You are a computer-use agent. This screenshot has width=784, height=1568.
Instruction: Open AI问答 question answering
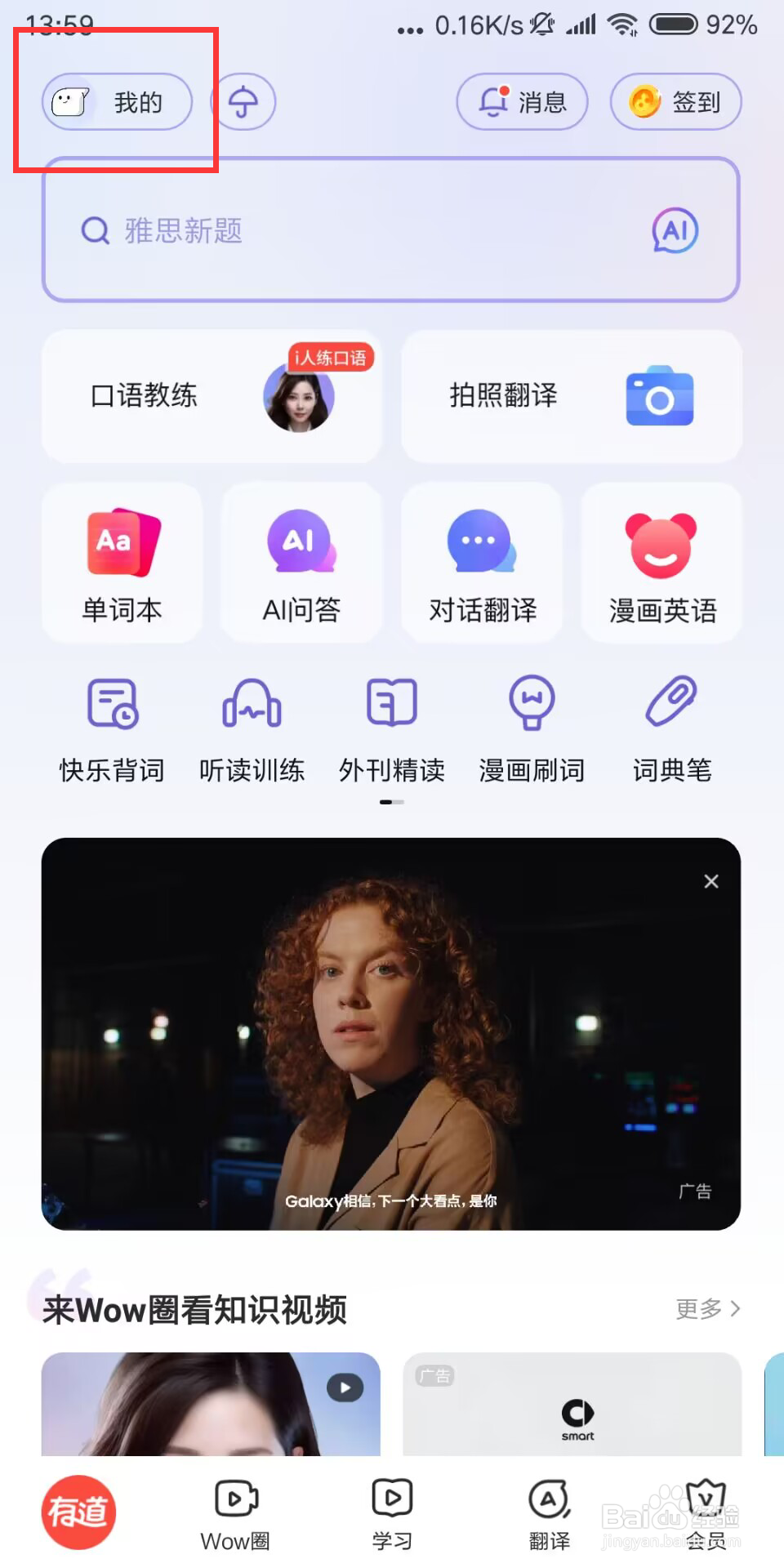tap(301, 563)
